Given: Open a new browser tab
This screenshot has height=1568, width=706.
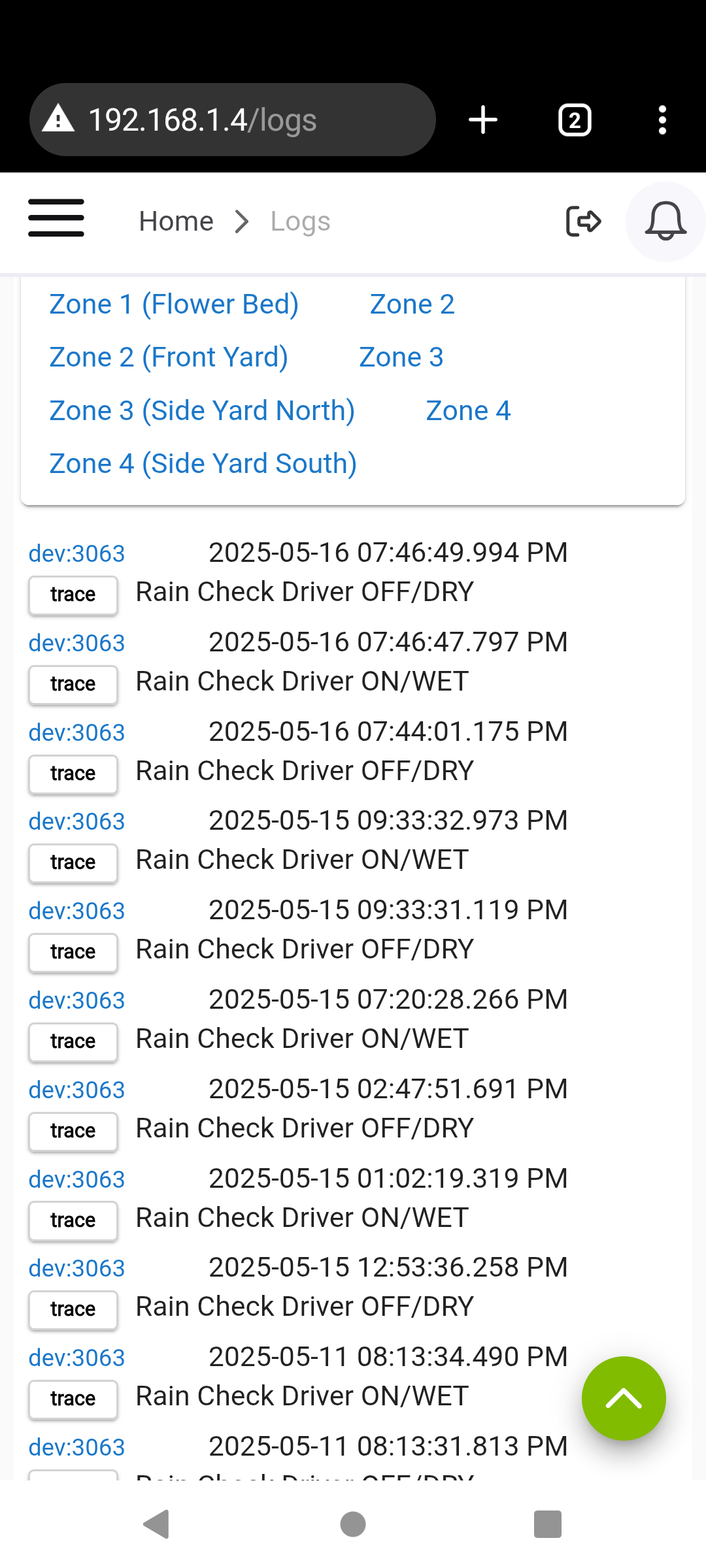Looking at the screenshot, I should (483, 120).
